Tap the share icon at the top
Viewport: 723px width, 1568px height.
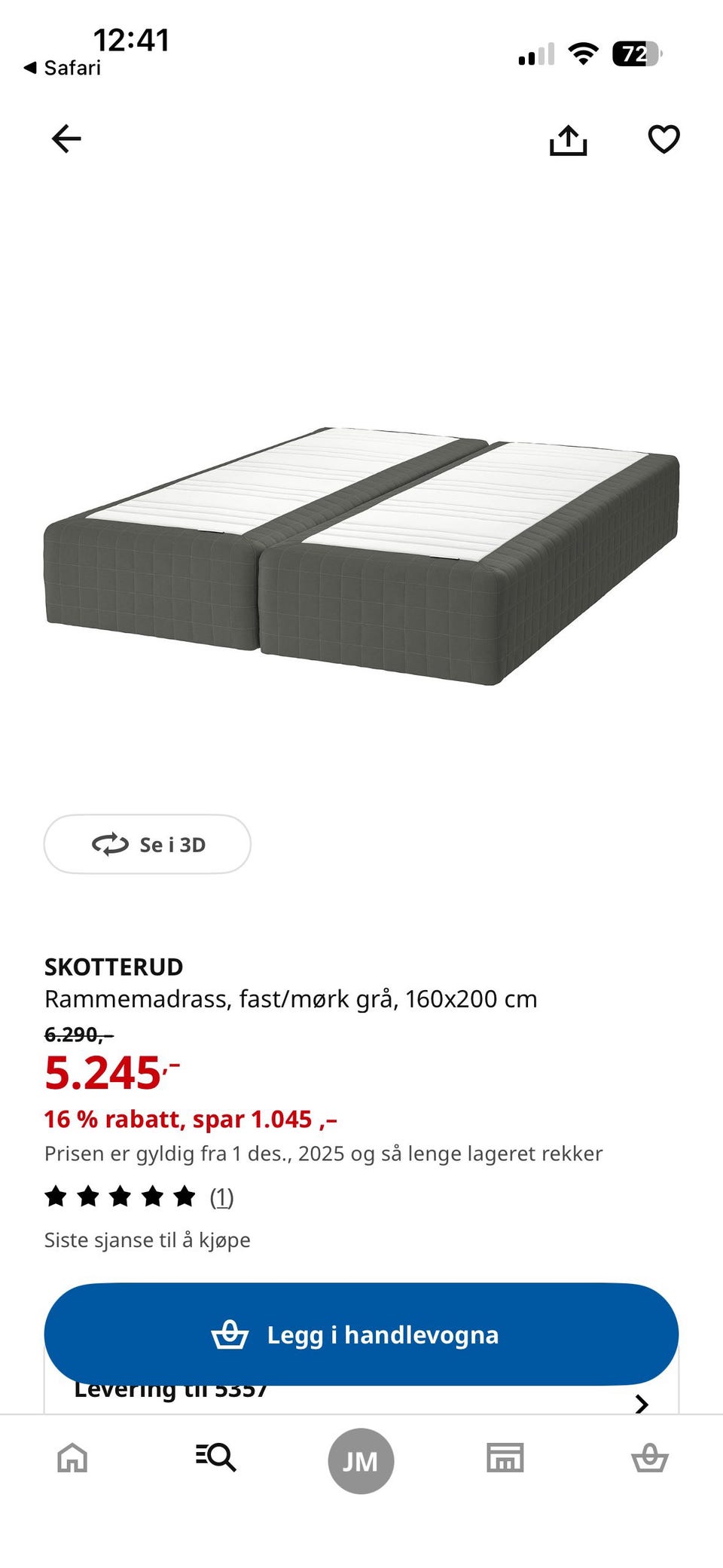point(569,139)
